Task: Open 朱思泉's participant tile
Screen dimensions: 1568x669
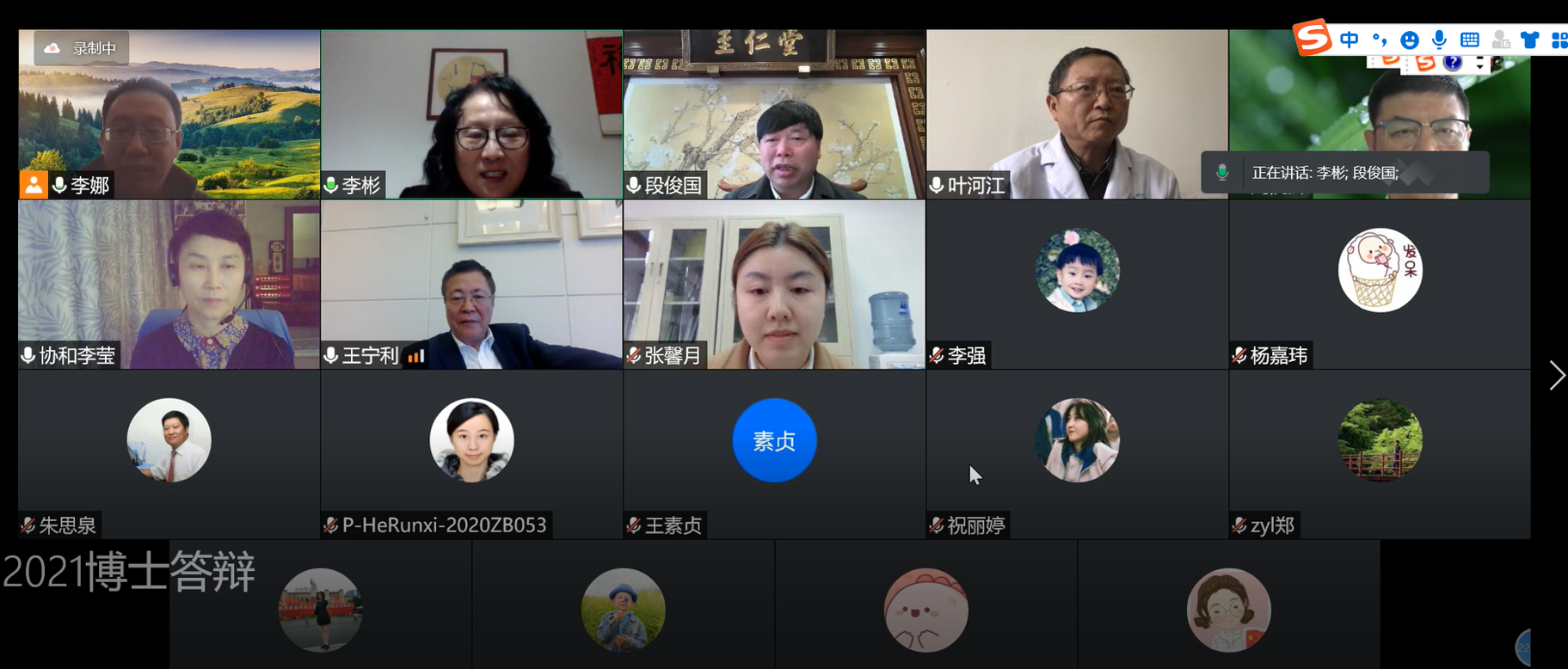Action: (x=169, y=454)
